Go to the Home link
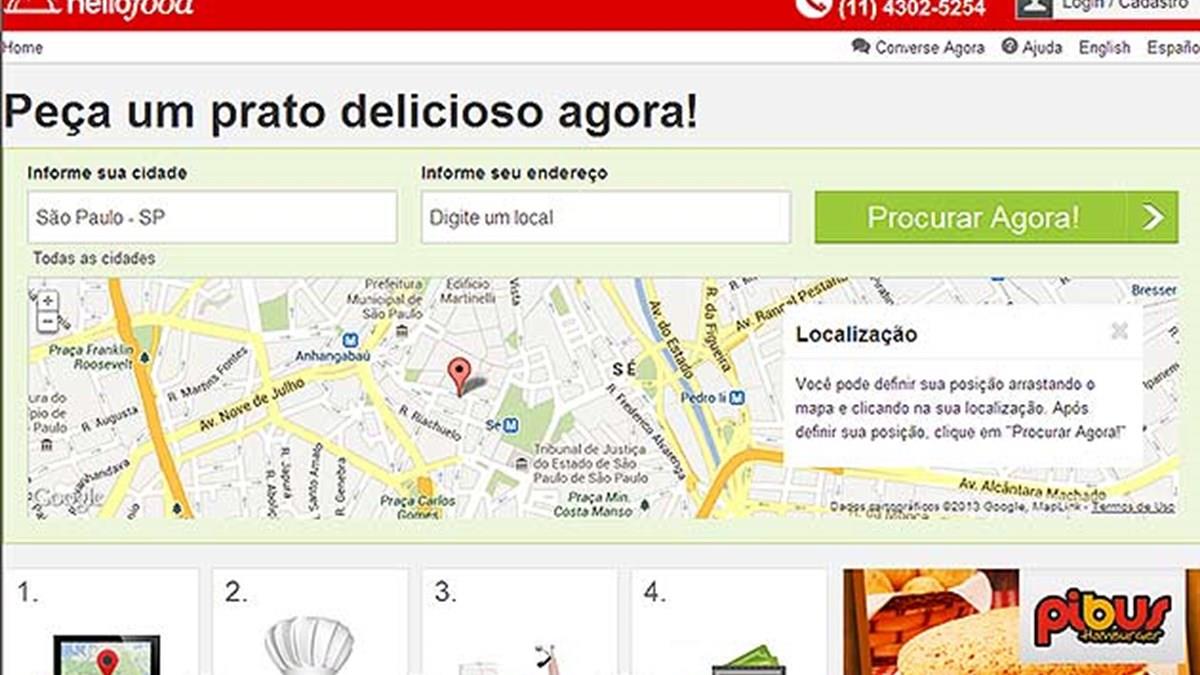Viewport: 1200px width, 675px height. click(22, 47)
